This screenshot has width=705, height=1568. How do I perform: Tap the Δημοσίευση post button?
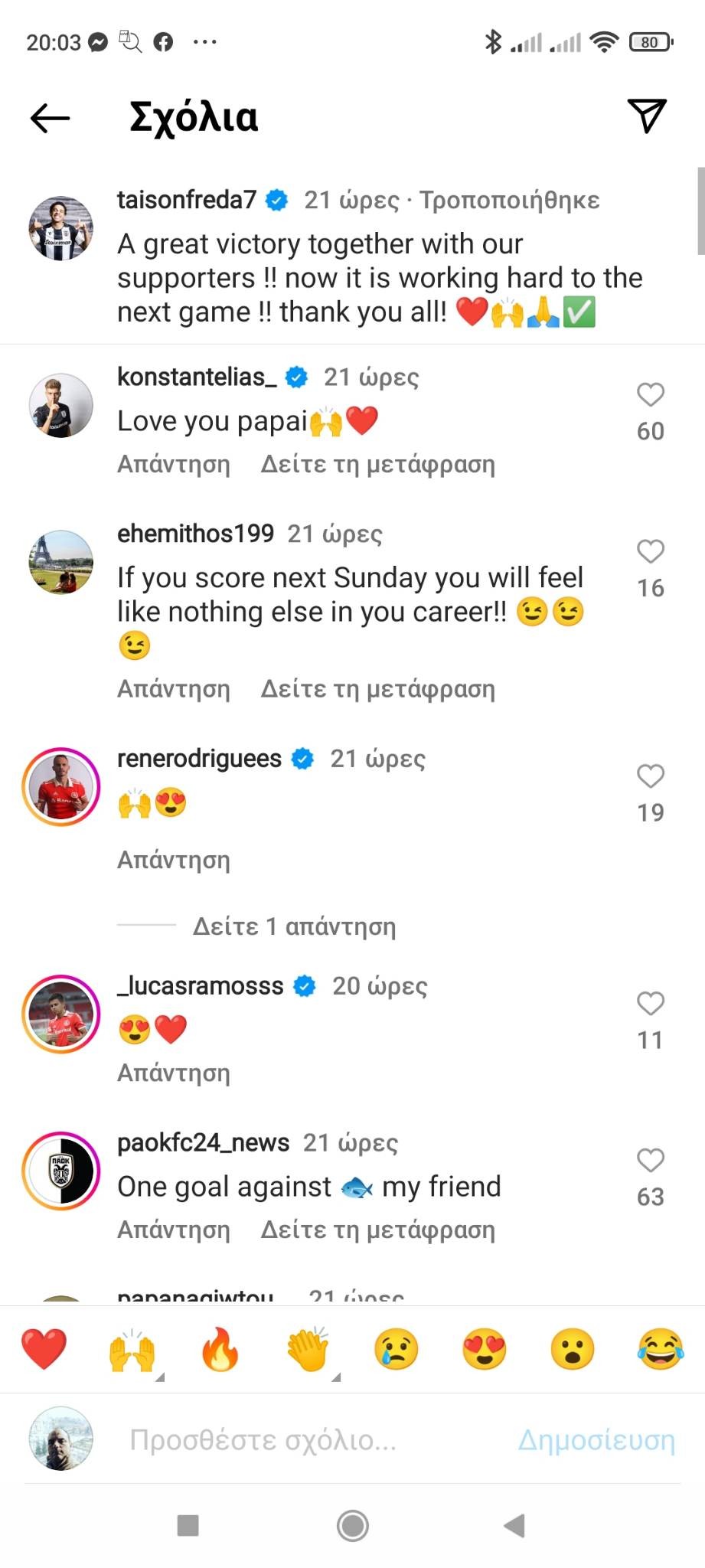click(x=596, y=1440)
